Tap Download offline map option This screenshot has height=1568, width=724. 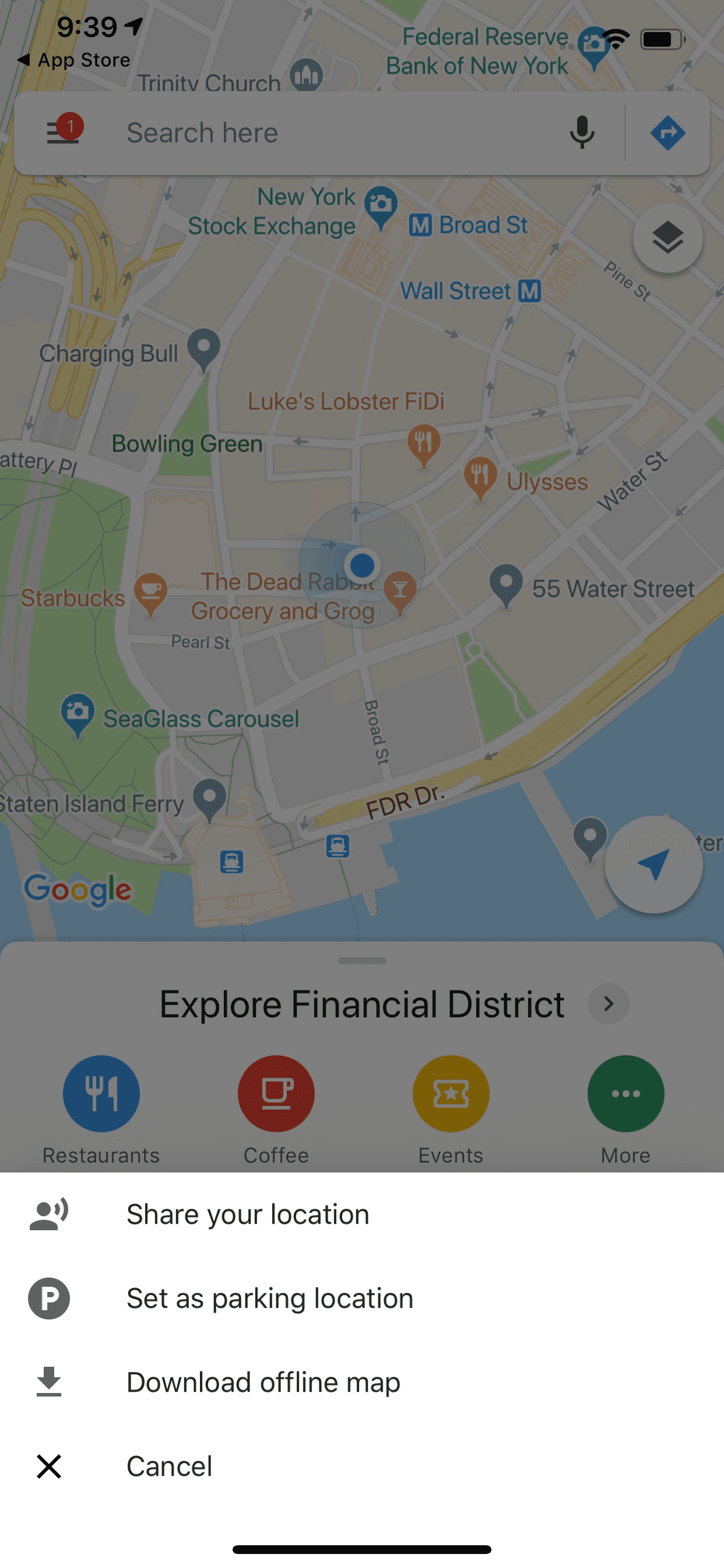pyautogui.click(x=263, y=1382)
